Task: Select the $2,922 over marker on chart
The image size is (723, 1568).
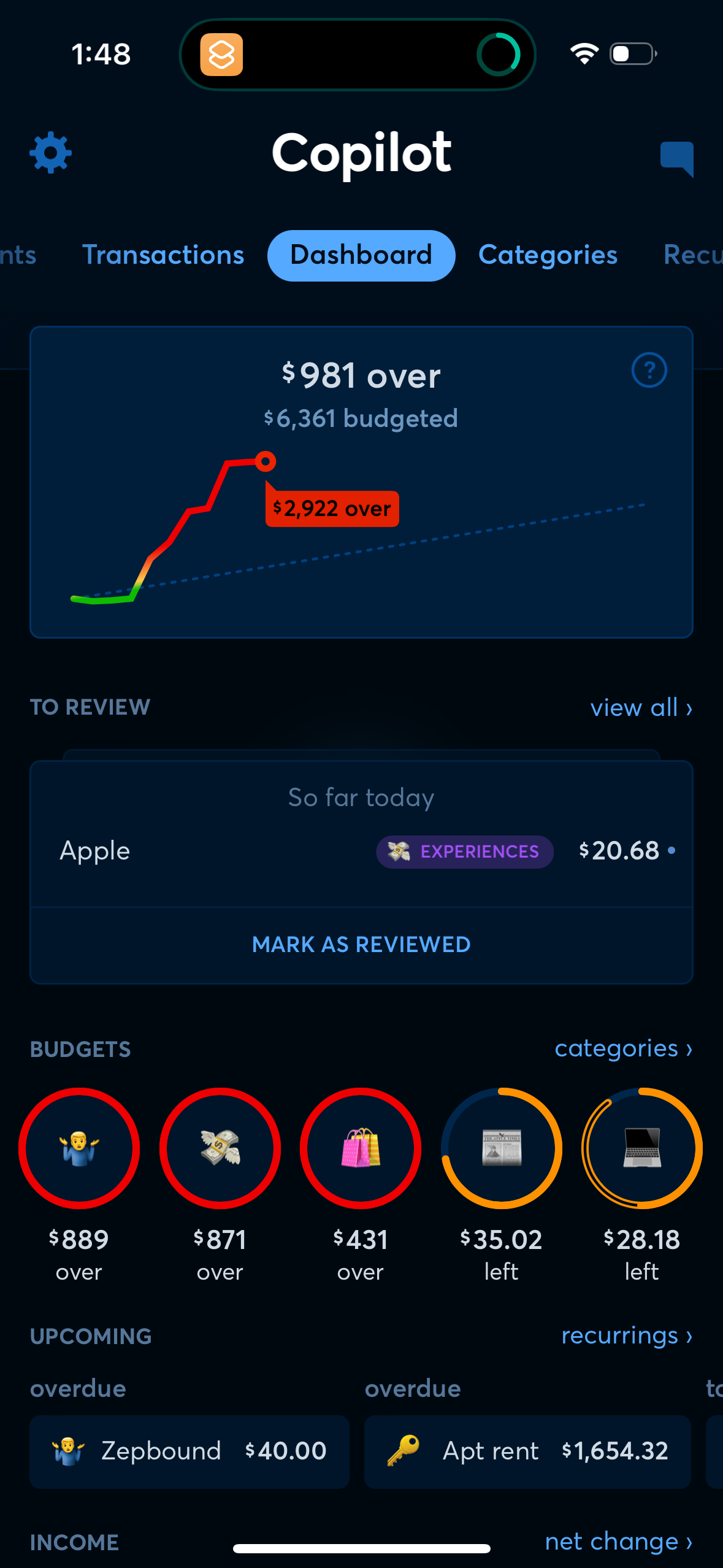Action: (332, 509)
